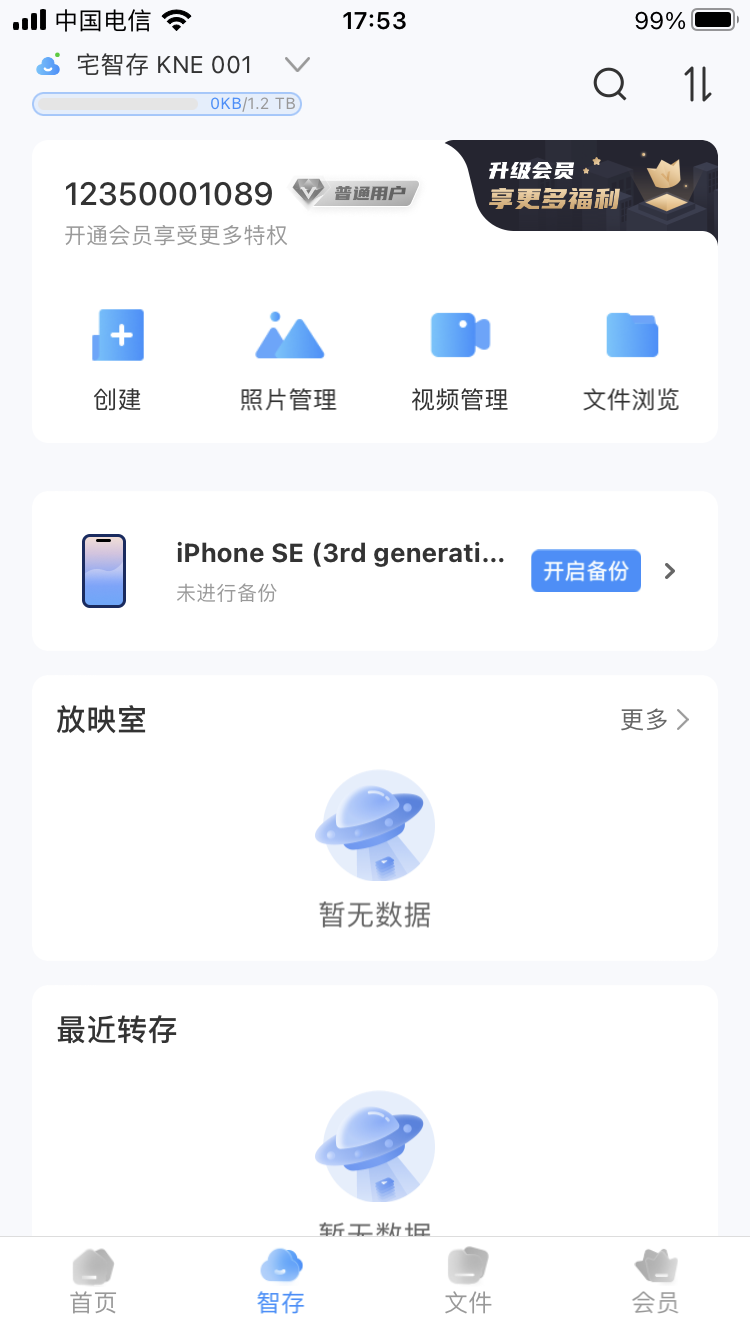Open iPhone SE backup details chevron

[x=671, y=571]
